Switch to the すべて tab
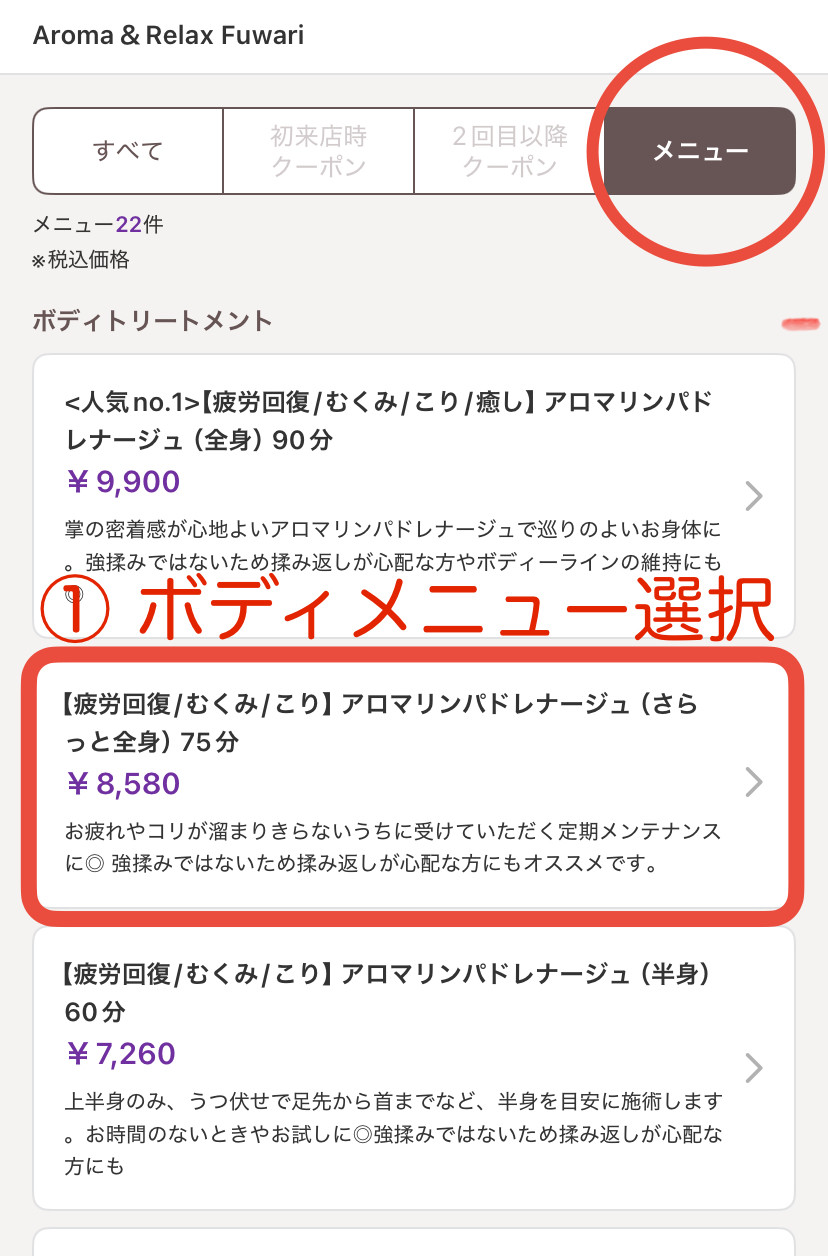Image resolution: width=828 pixels, height=1256 pixels. point(128,151)
